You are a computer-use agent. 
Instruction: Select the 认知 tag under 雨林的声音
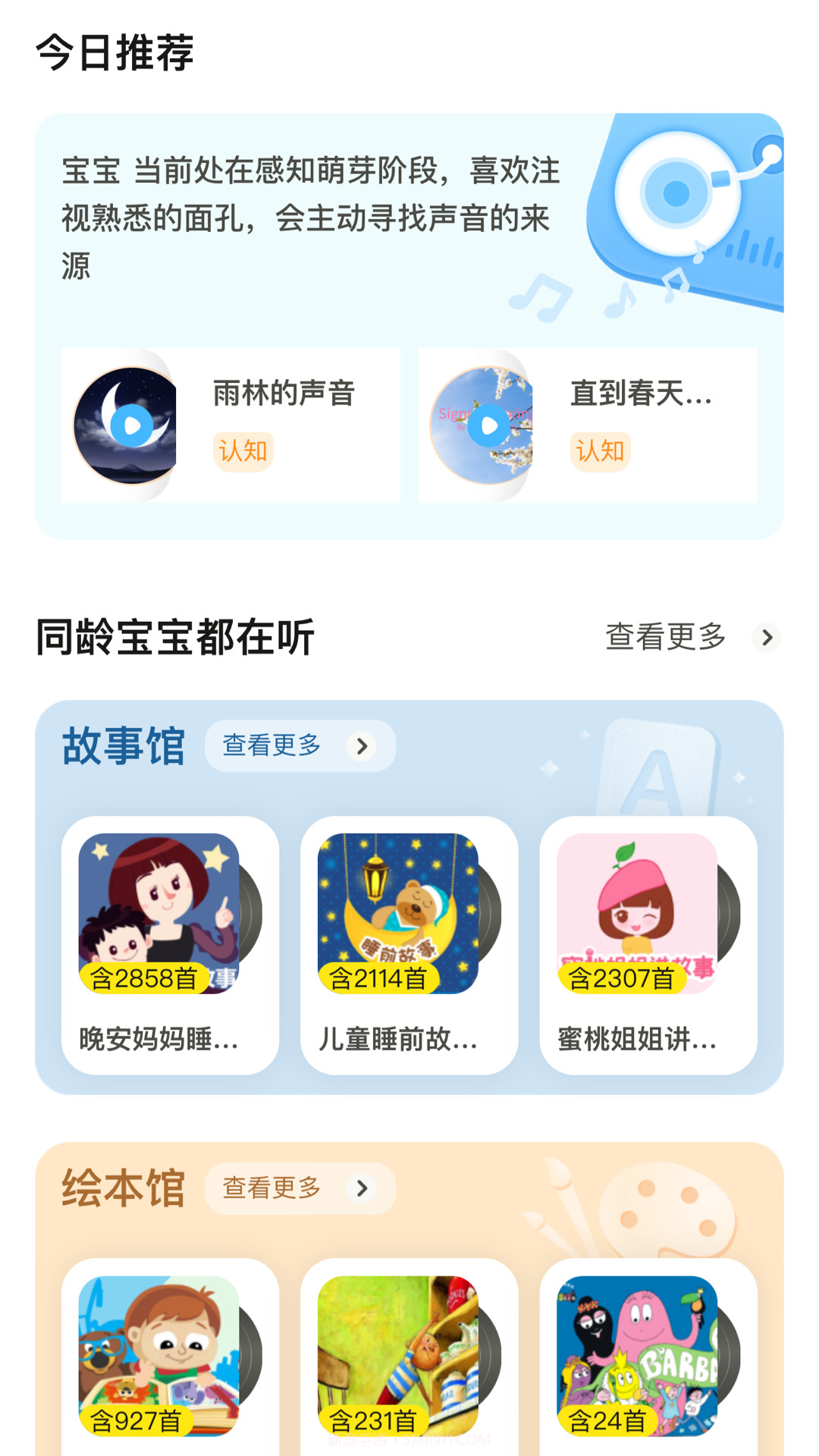pyautogui.click(x=243, y=450)
